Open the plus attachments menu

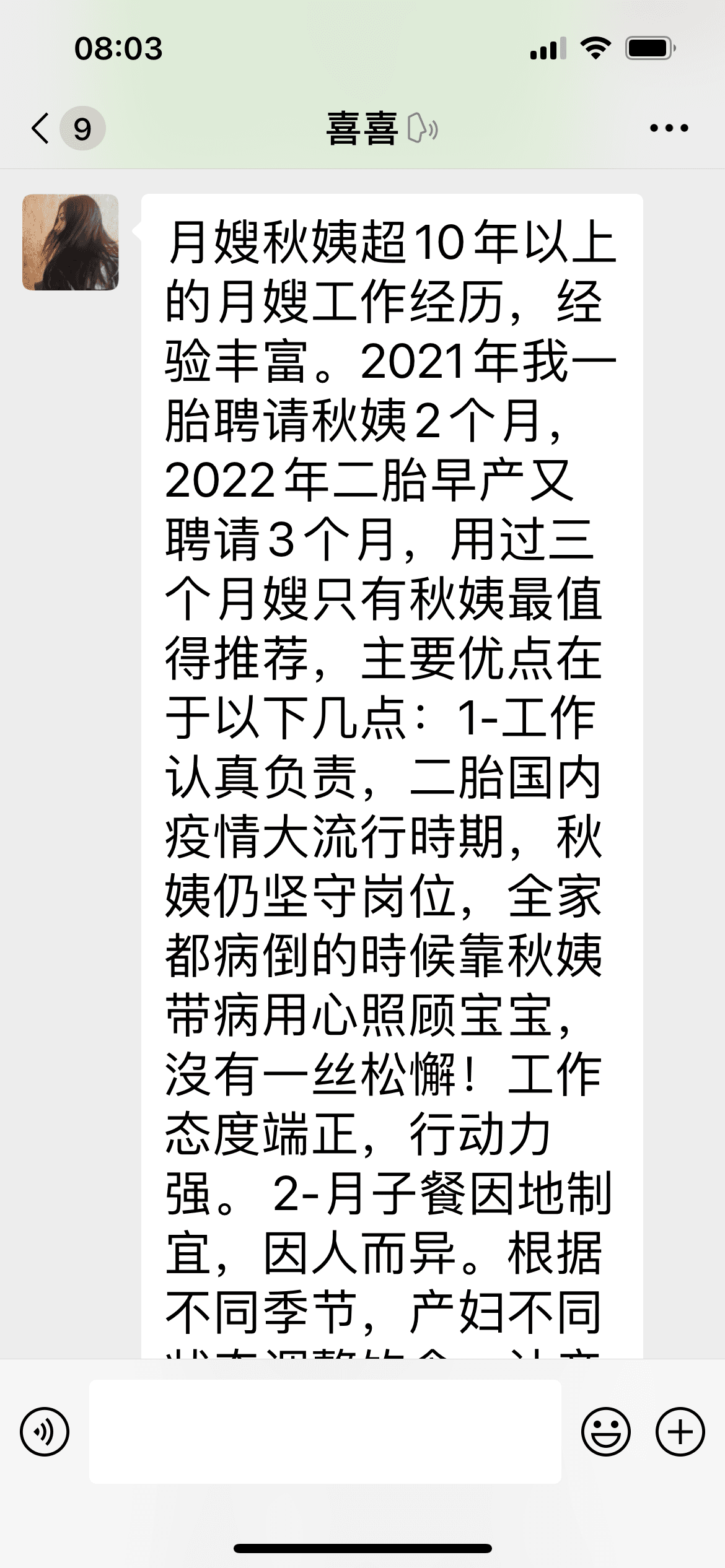click(680, 1431)
